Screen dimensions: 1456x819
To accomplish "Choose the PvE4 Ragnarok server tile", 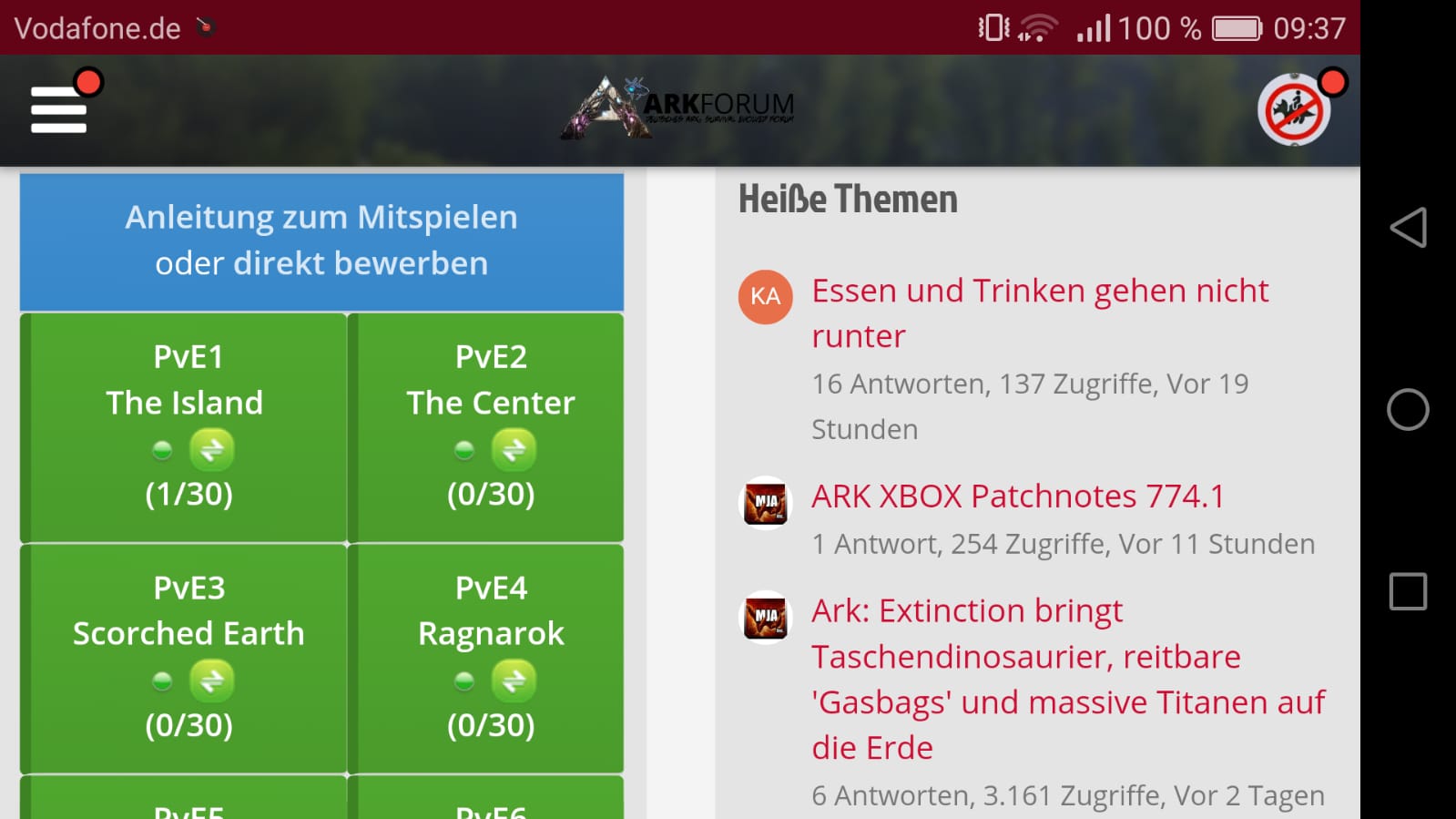I will (486, 658).
